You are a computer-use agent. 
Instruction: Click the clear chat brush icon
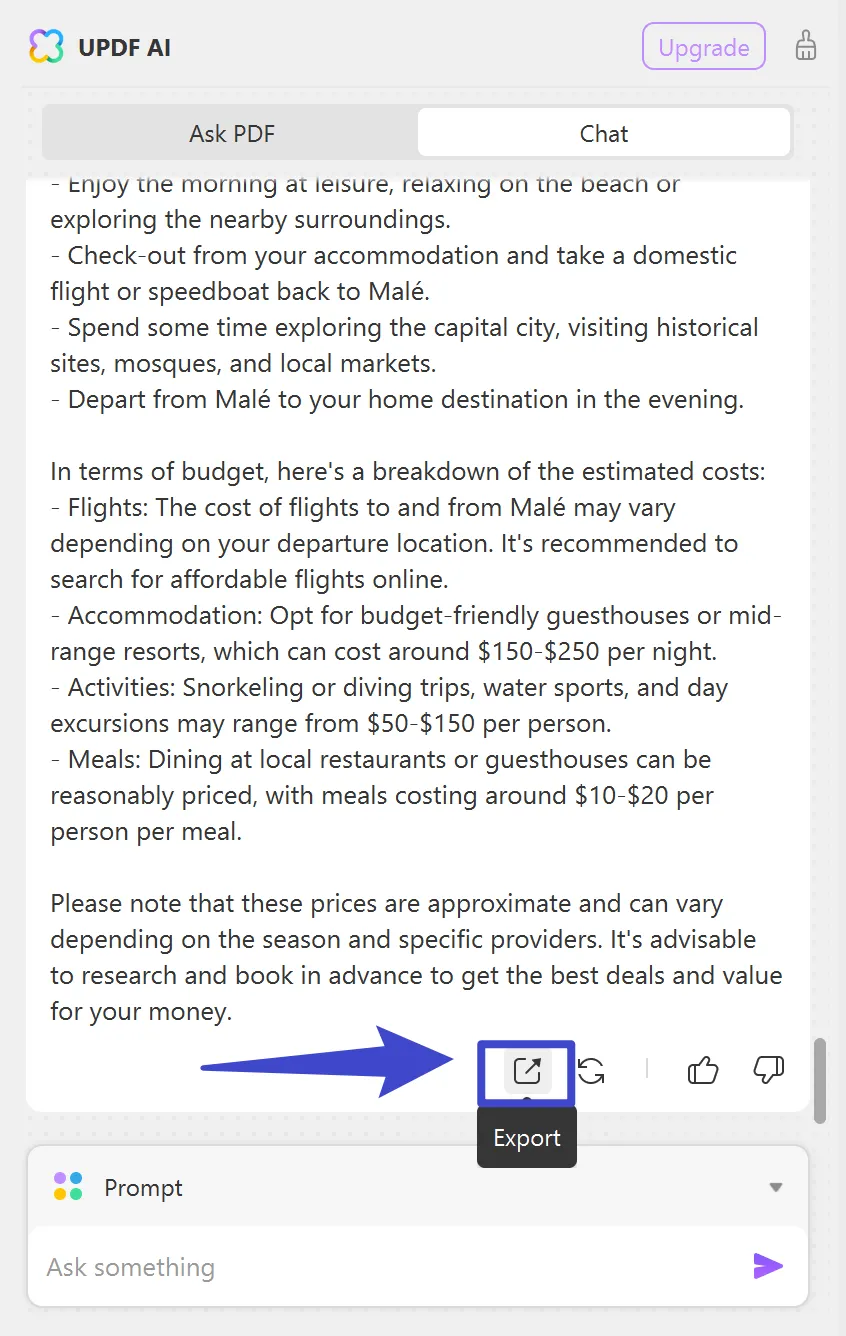(806, 46)
